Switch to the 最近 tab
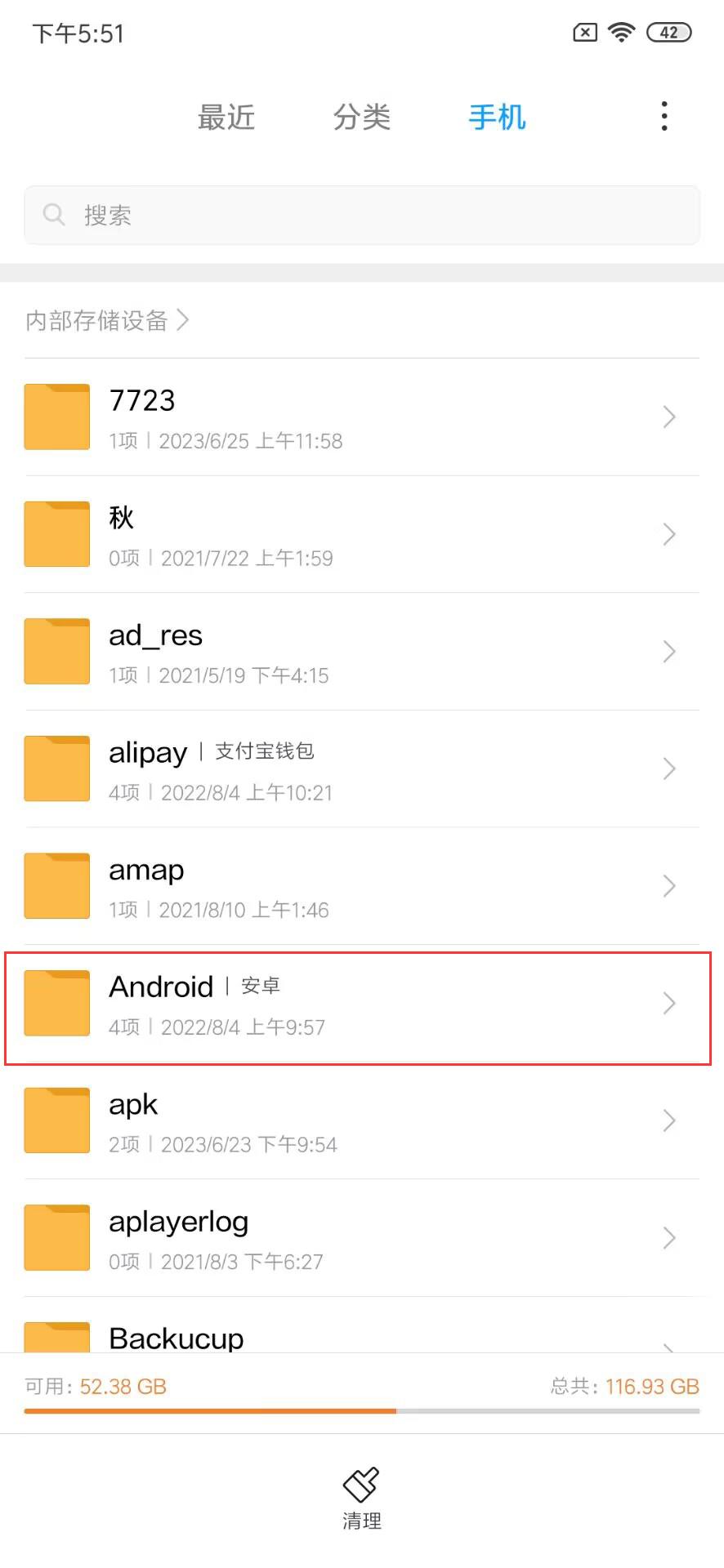This screenshot has width=724, height=1568. click(226, 117)
